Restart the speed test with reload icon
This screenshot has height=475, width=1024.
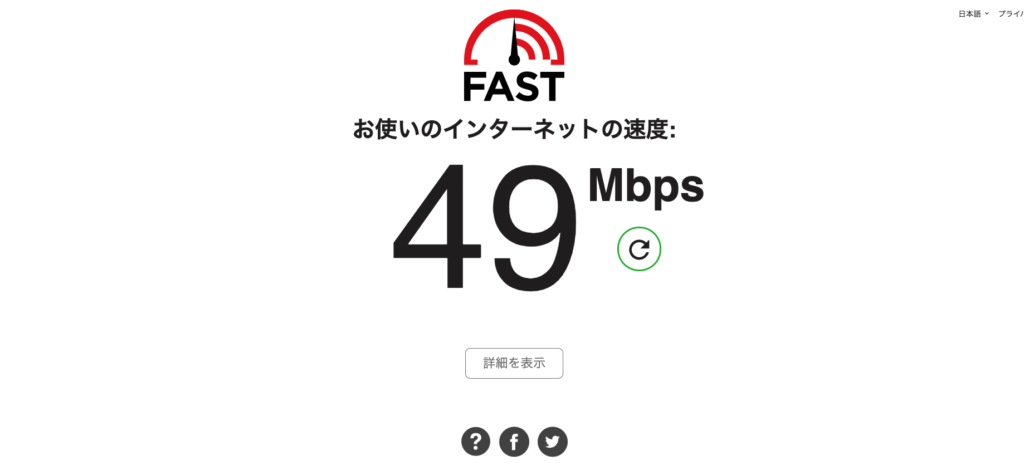click(x=639, y=249)
